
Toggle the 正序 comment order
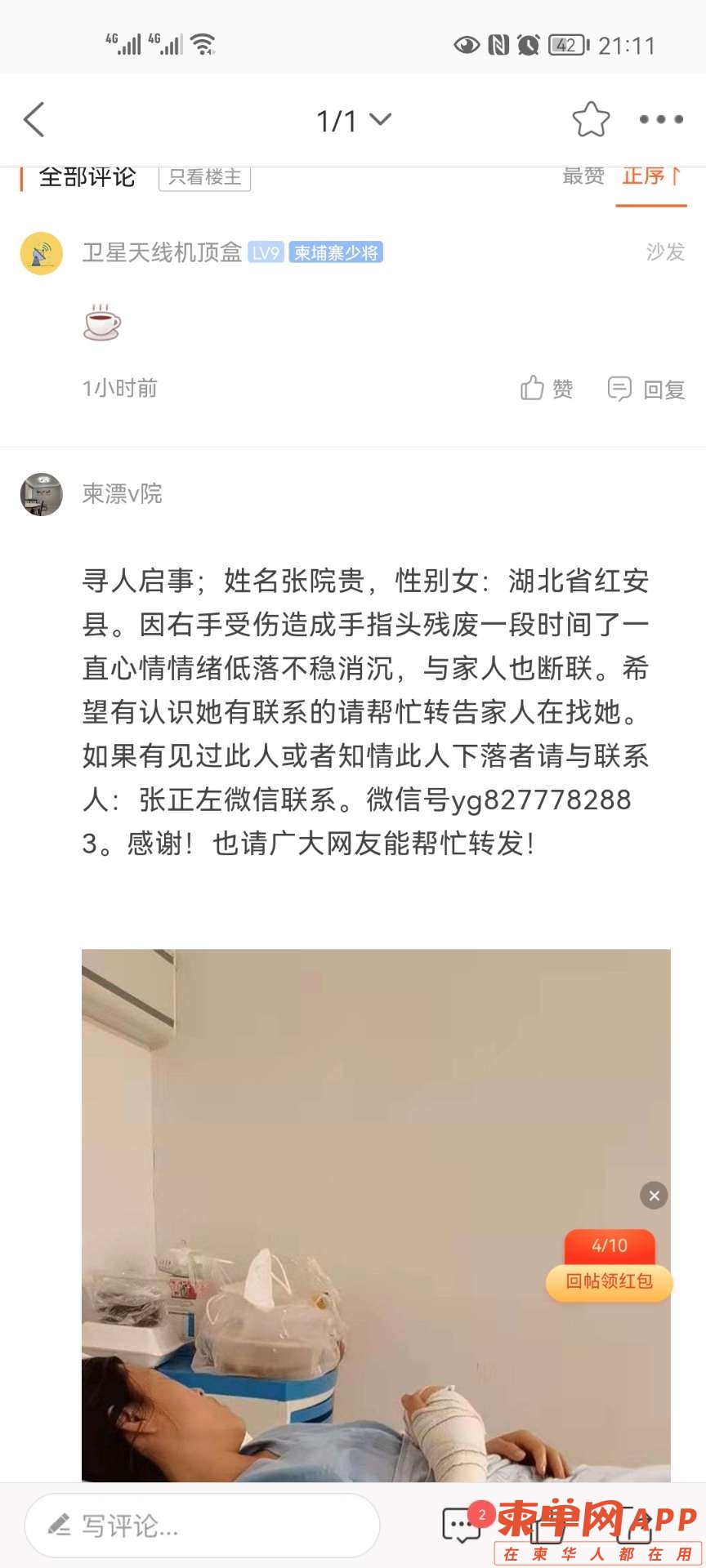click(x=650, y=176)
